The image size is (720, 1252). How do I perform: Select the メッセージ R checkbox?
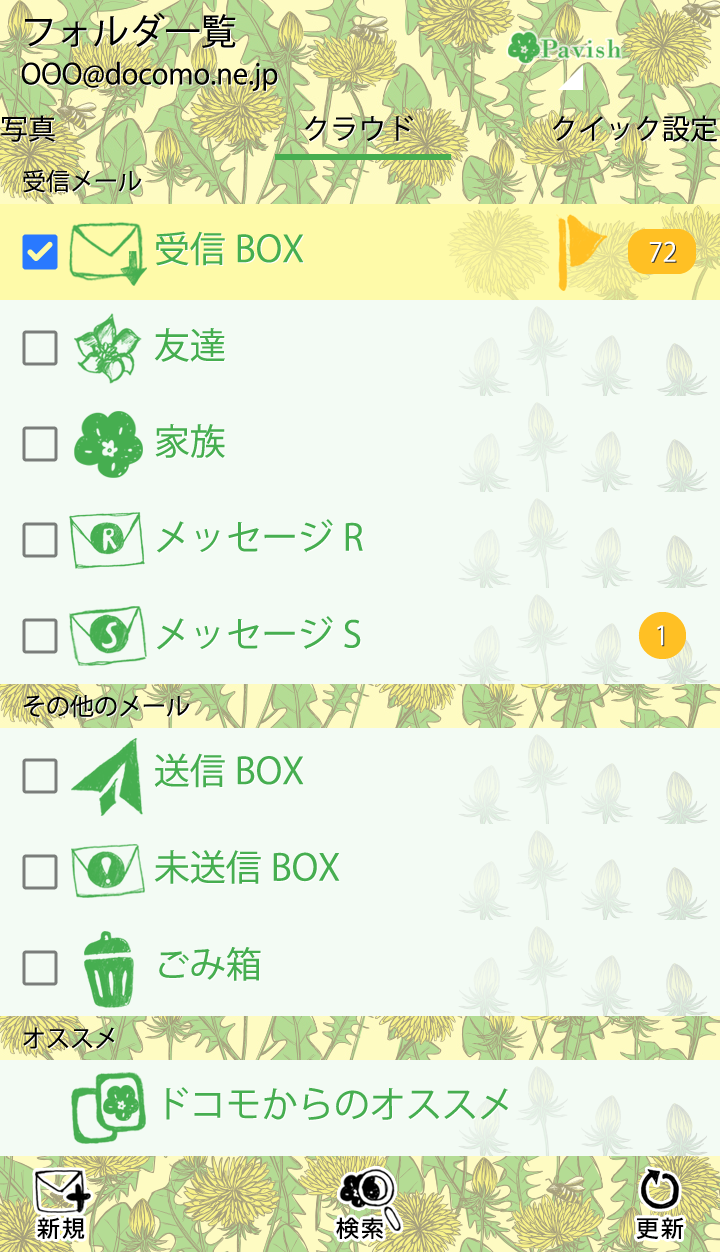40,540
